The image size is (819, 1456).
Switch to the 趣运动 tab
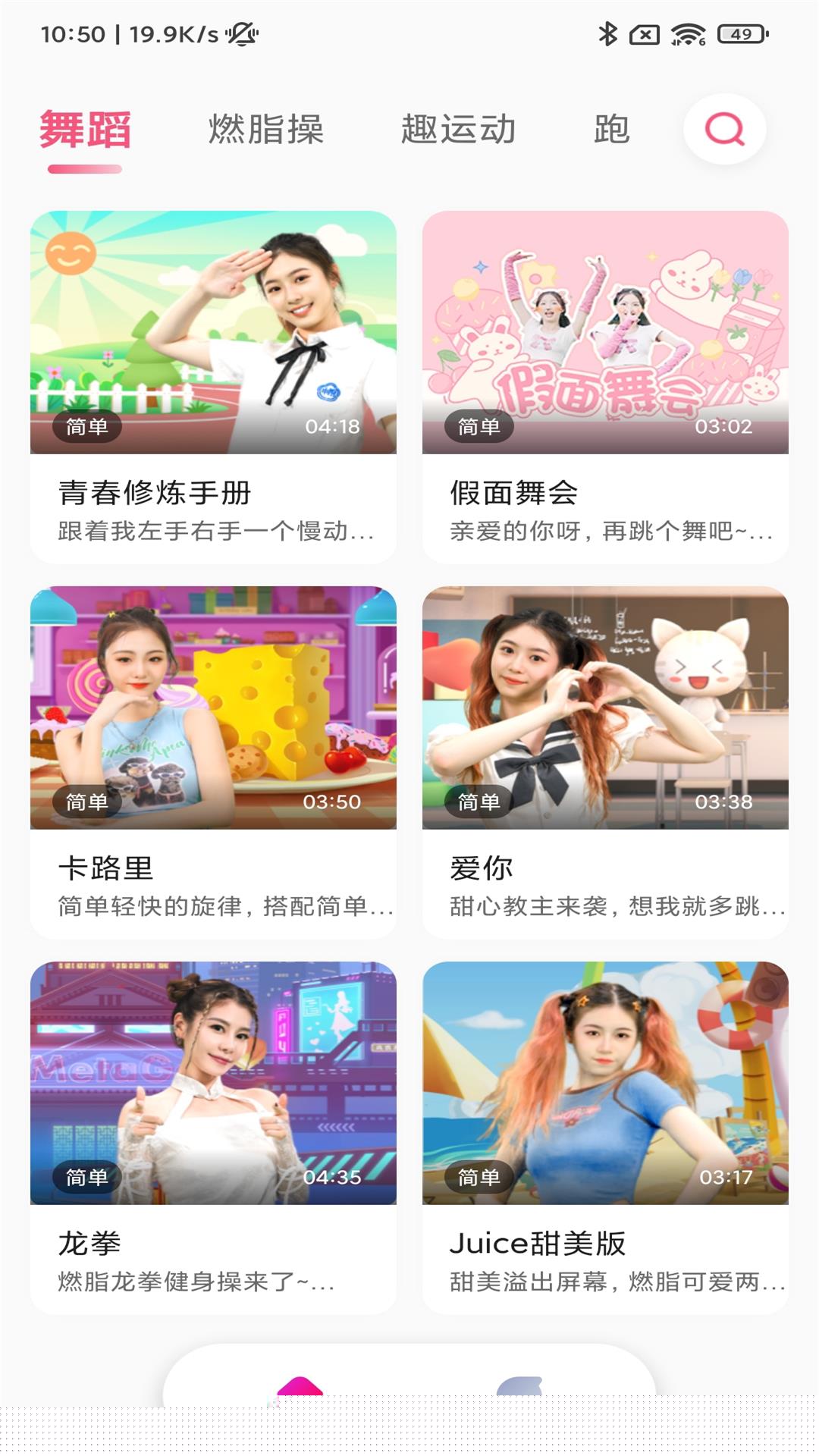click(458, 129)
